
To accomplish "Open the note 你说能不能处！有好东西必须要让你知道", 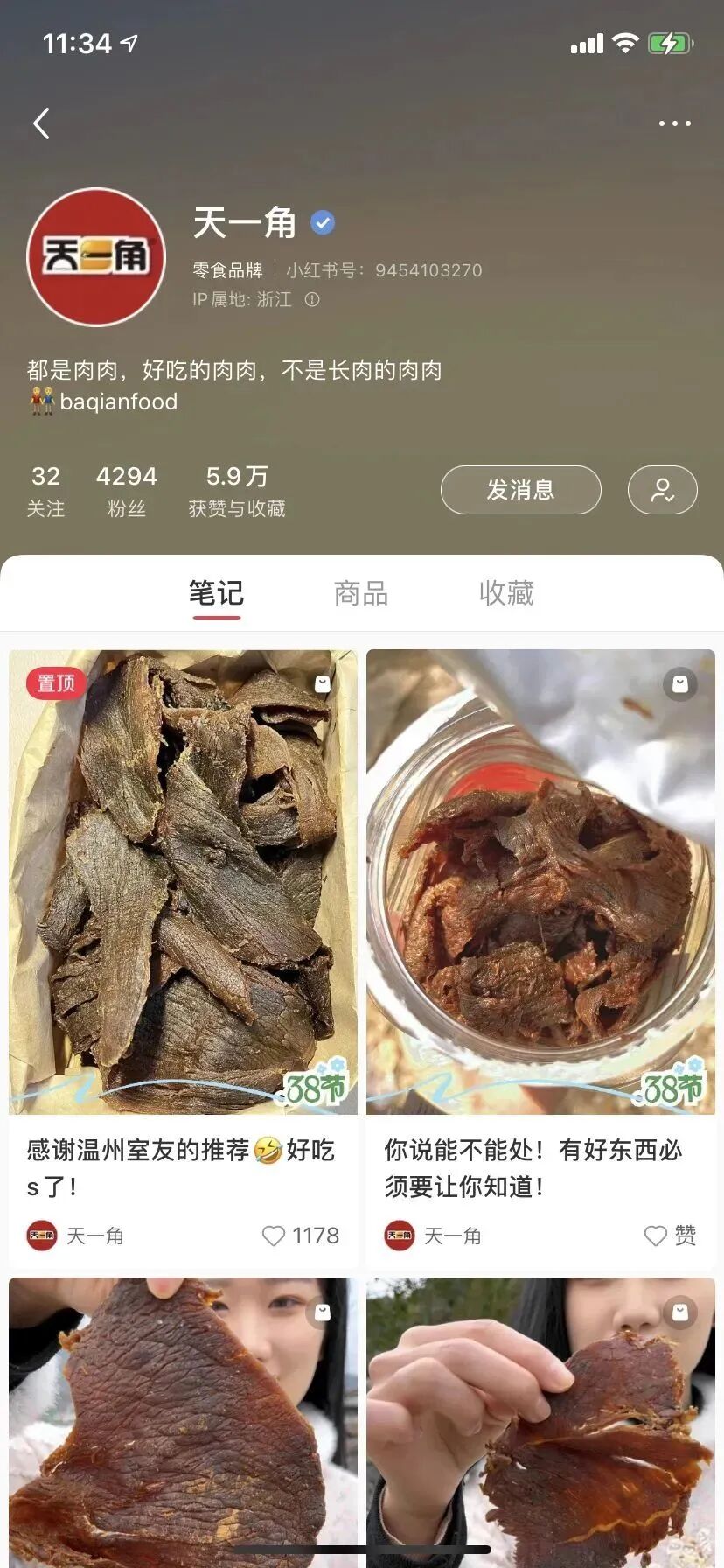I will 540,882.
